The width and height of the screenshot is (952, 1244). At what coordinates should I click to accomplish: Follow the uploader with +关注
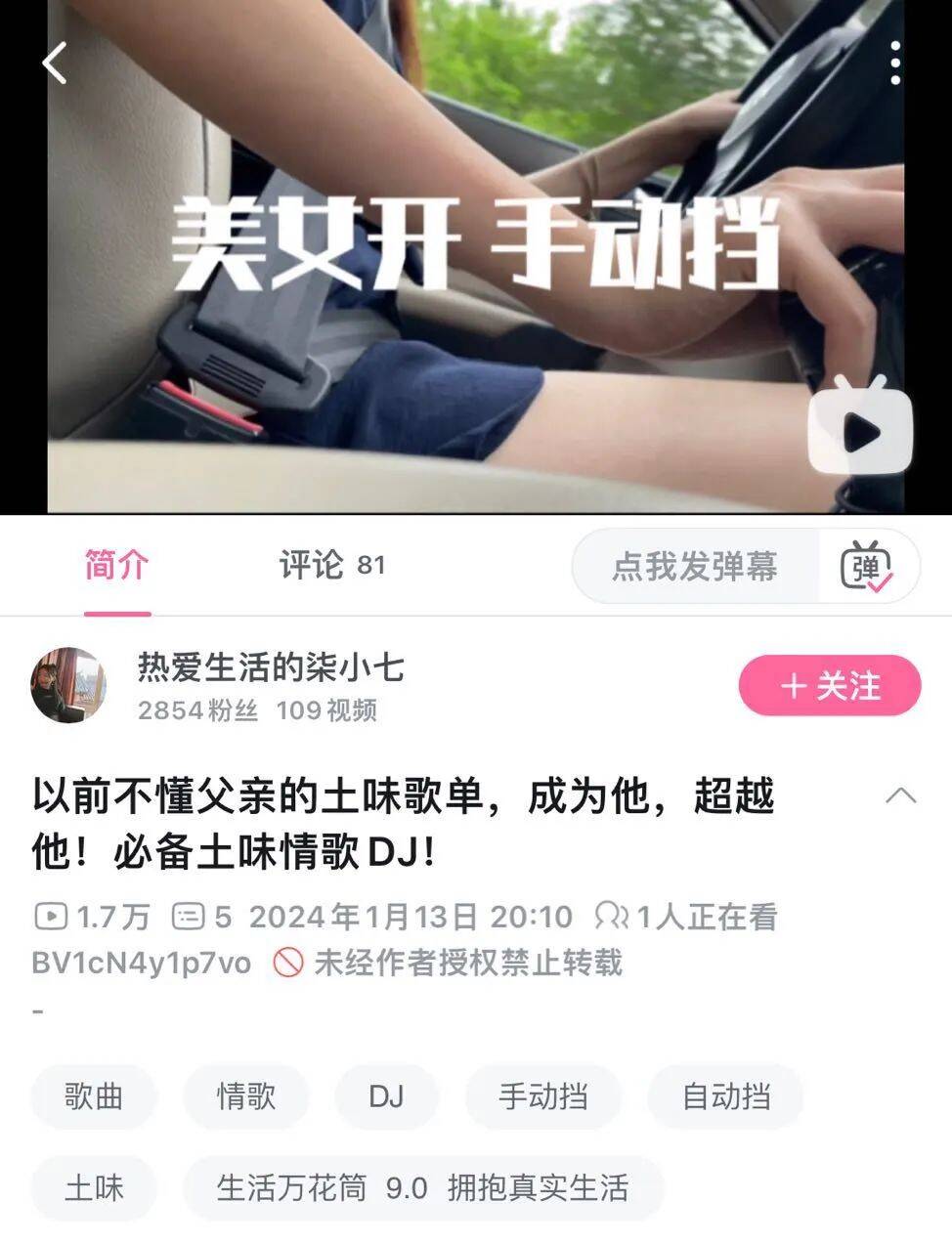829,686
